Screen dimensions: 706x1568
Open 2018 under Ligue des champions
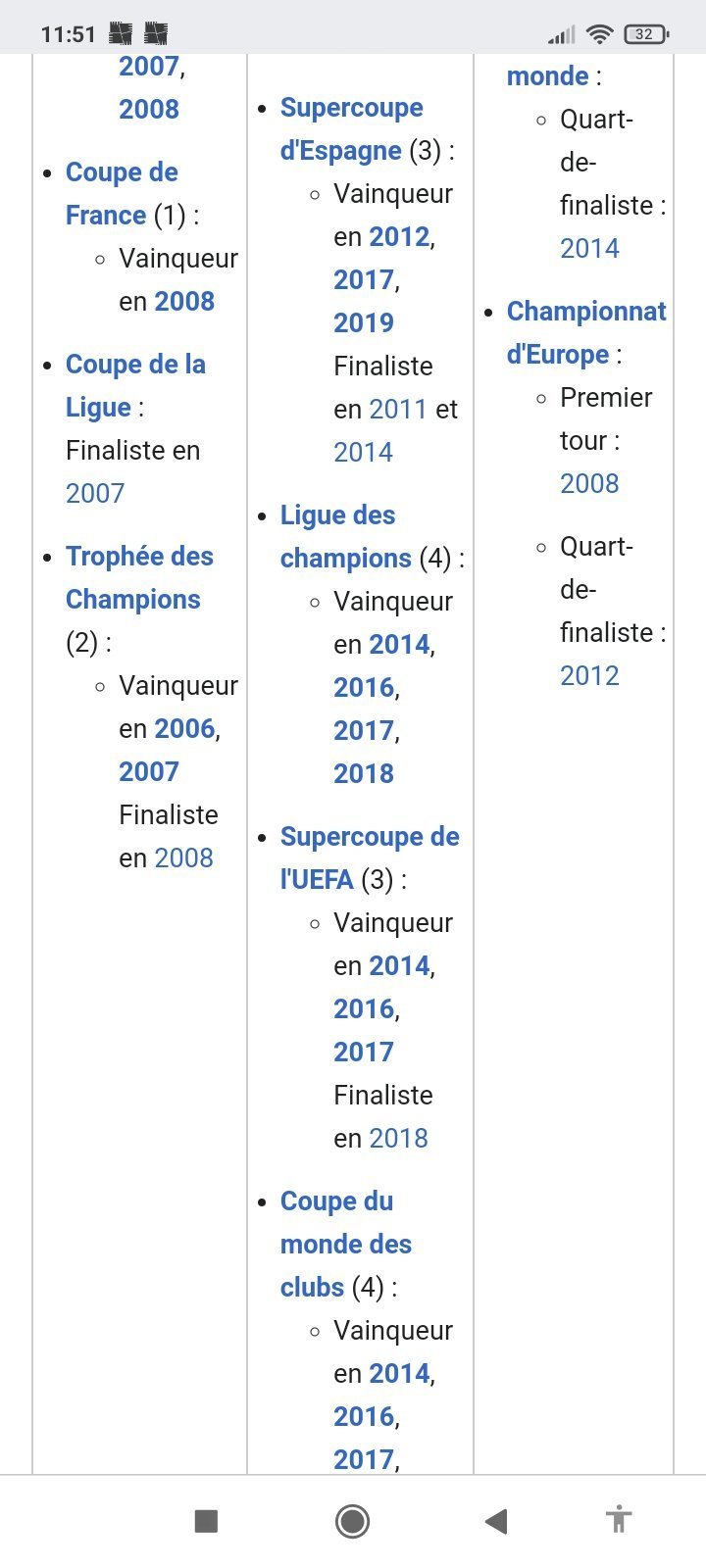point(363,774)
